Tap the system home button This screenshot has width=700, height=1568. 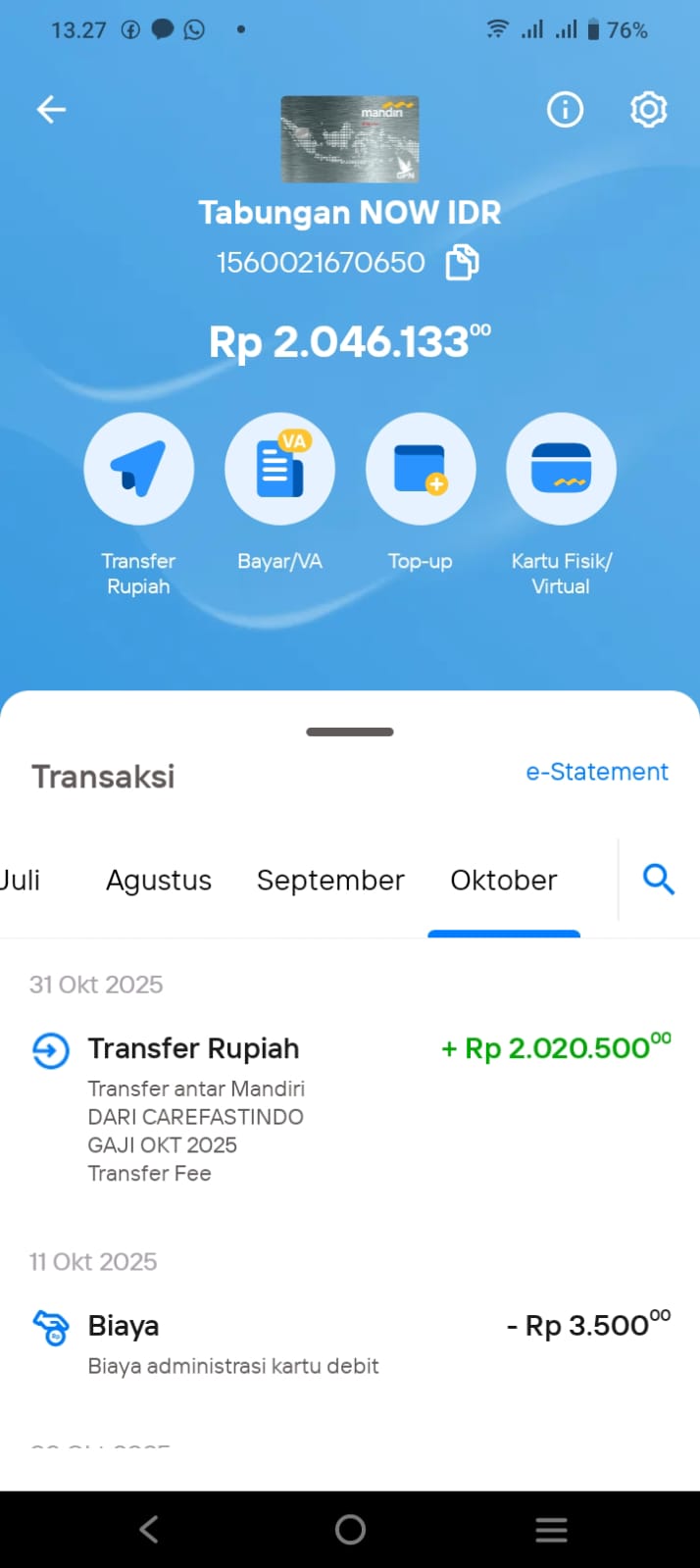(x=350, y=1529)
